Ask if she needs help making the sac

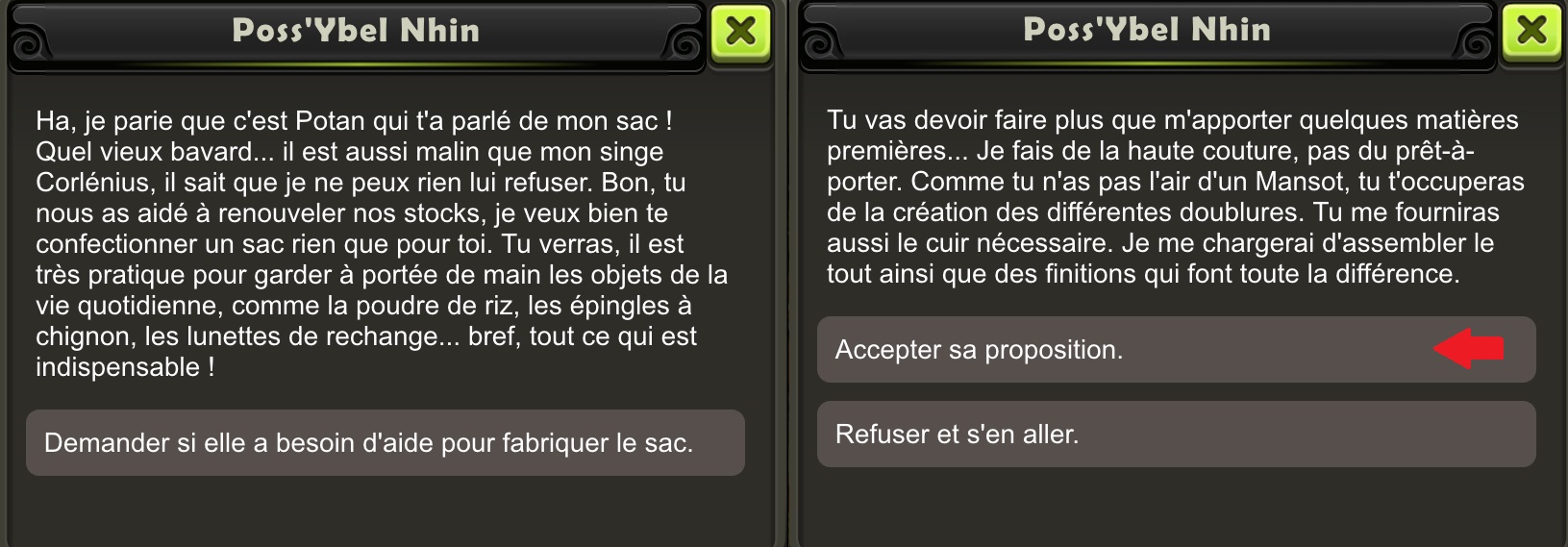[x=385, y=443]
